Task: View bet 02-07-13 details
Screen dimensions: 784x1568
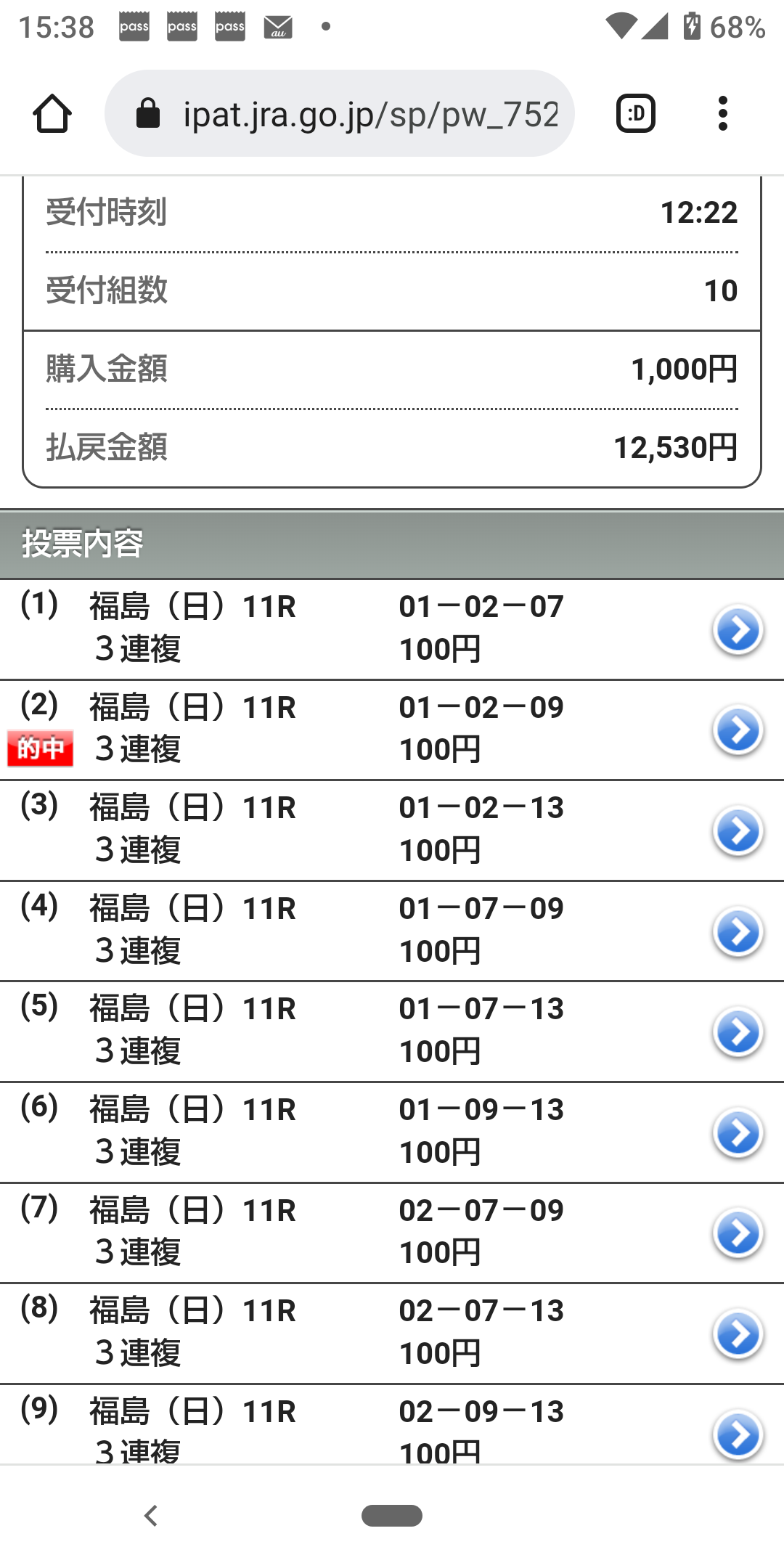Action: 738,1334
